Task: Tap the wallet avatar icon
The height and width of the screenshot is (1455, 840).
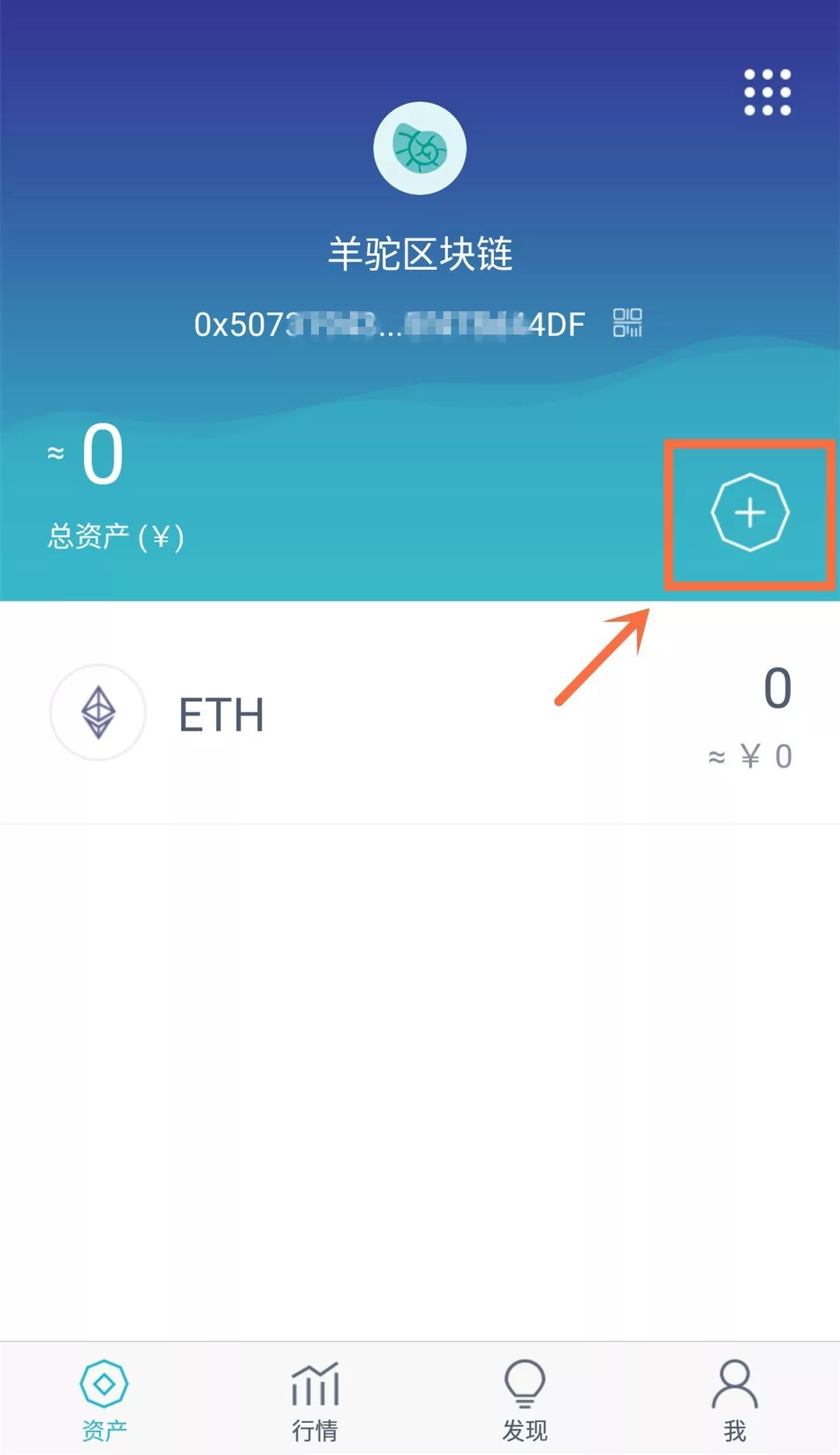Action: [x=420, y=148]
